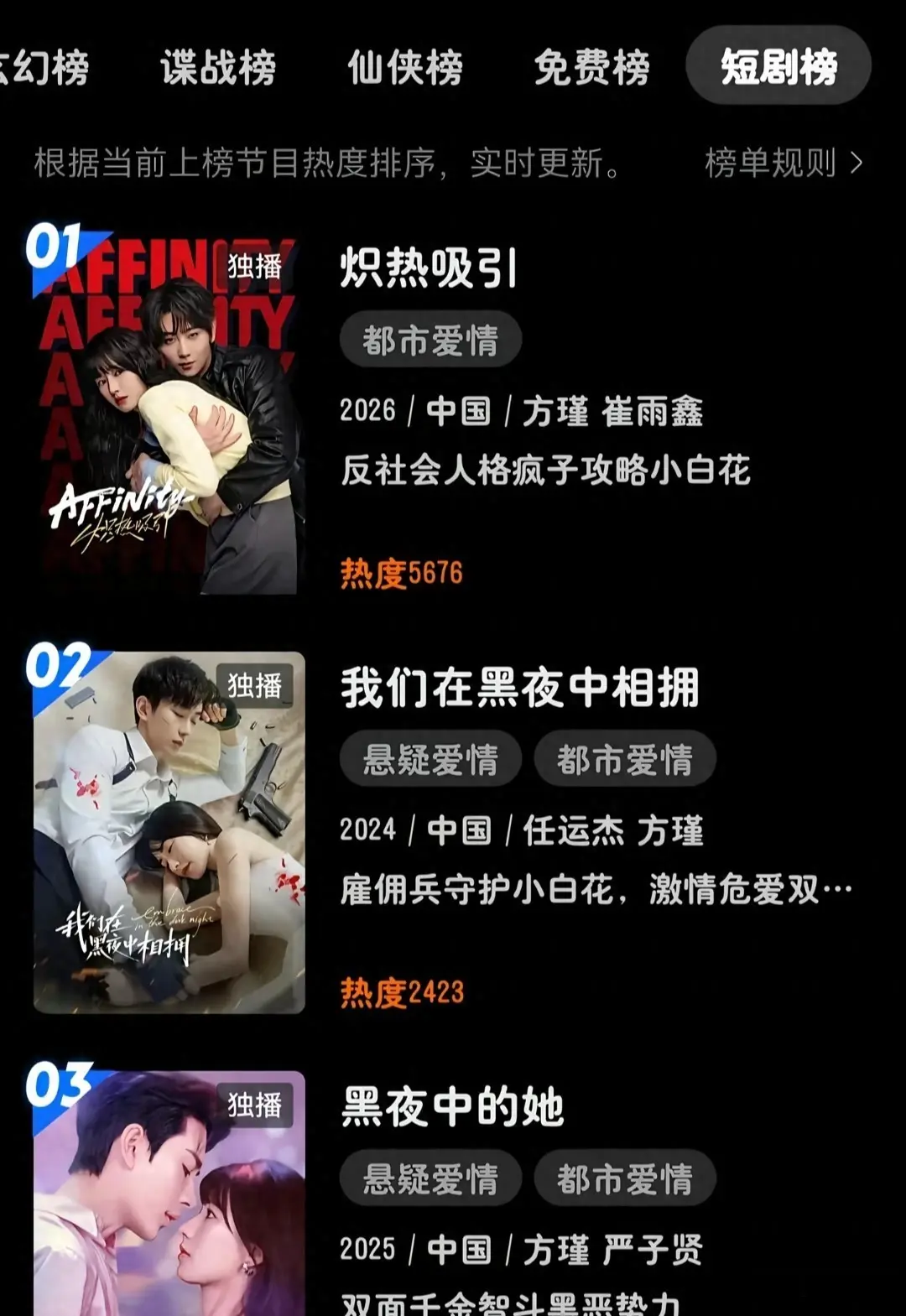Open the show titled 炽热吸引
This screenshot has width=906, height=1316.
(x=429, y=268)
